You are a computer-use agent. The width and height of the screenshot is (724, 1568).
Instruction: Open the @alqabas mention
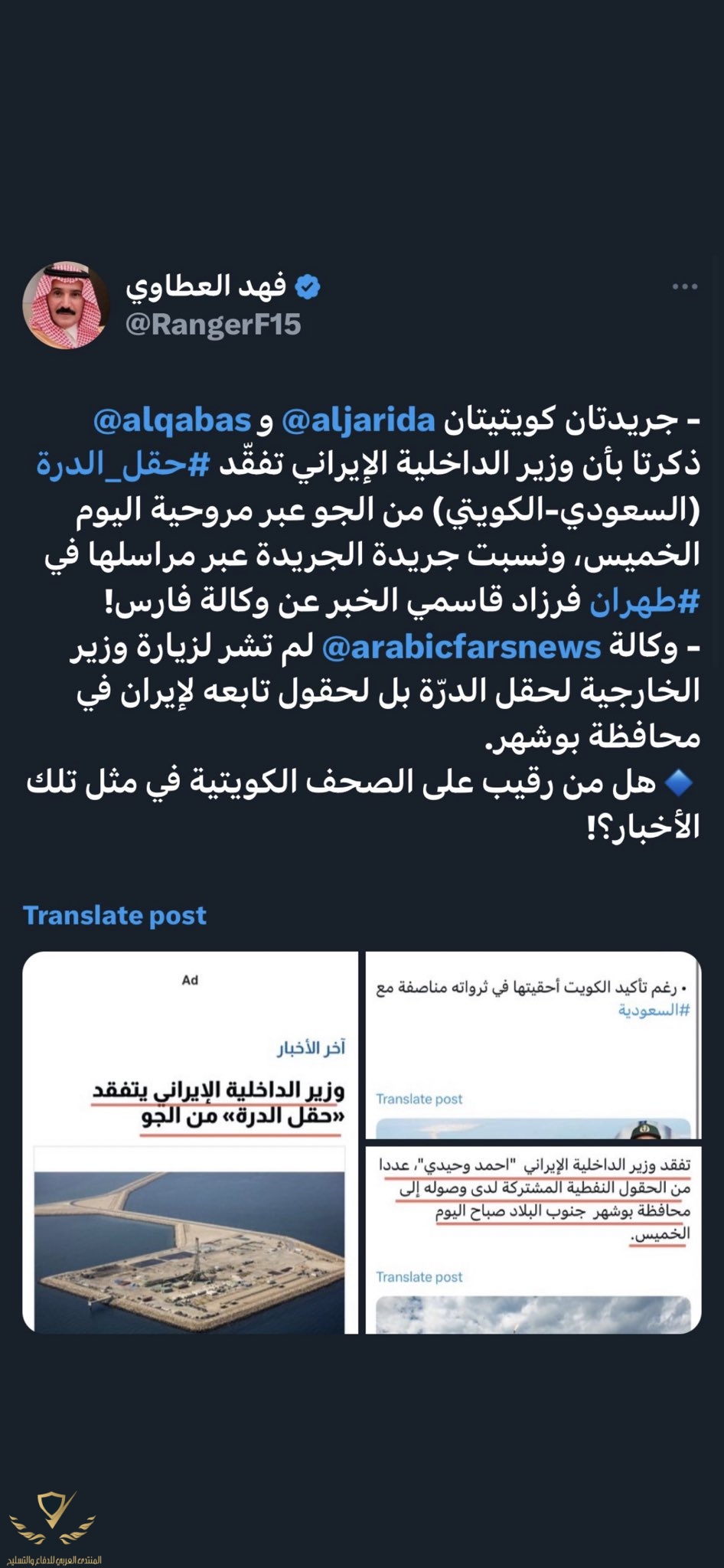pyautogui.click(x=172, y=420)
